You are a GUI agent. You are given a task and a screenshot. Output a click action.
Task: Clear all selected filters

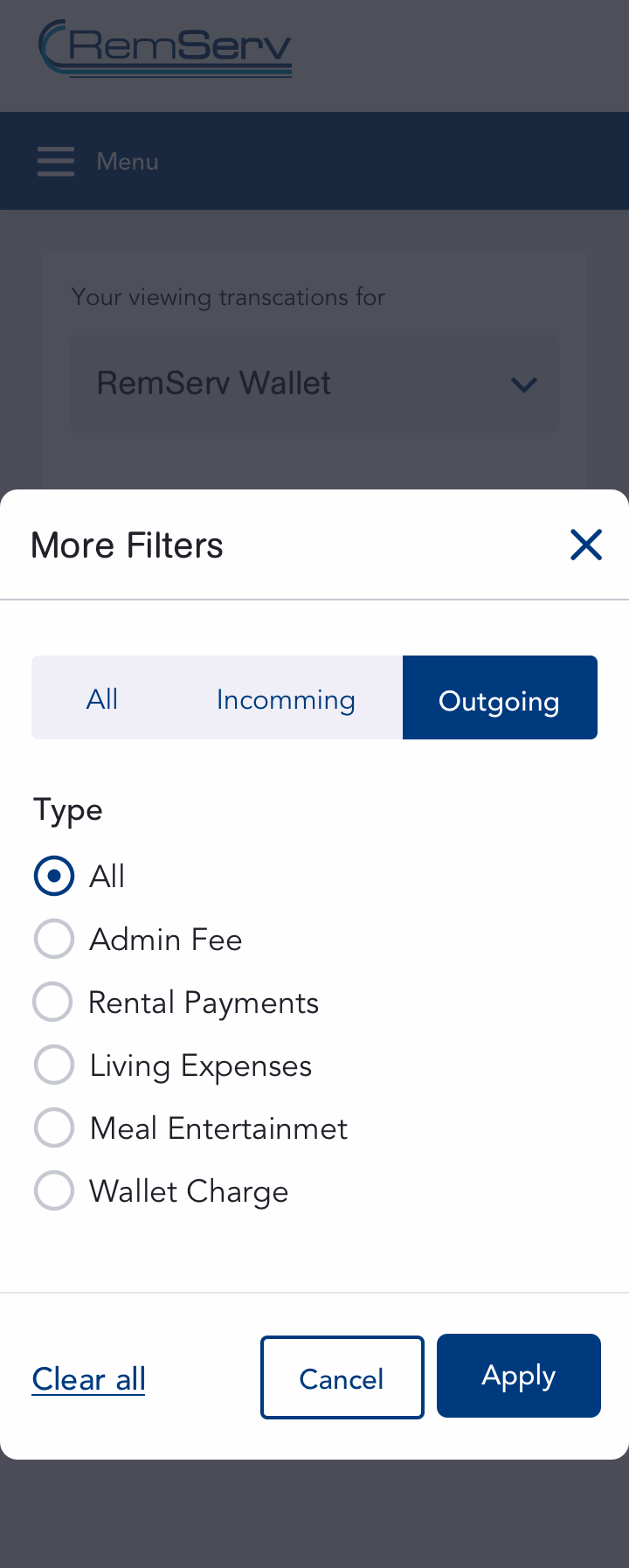(x=88, y=1378)
